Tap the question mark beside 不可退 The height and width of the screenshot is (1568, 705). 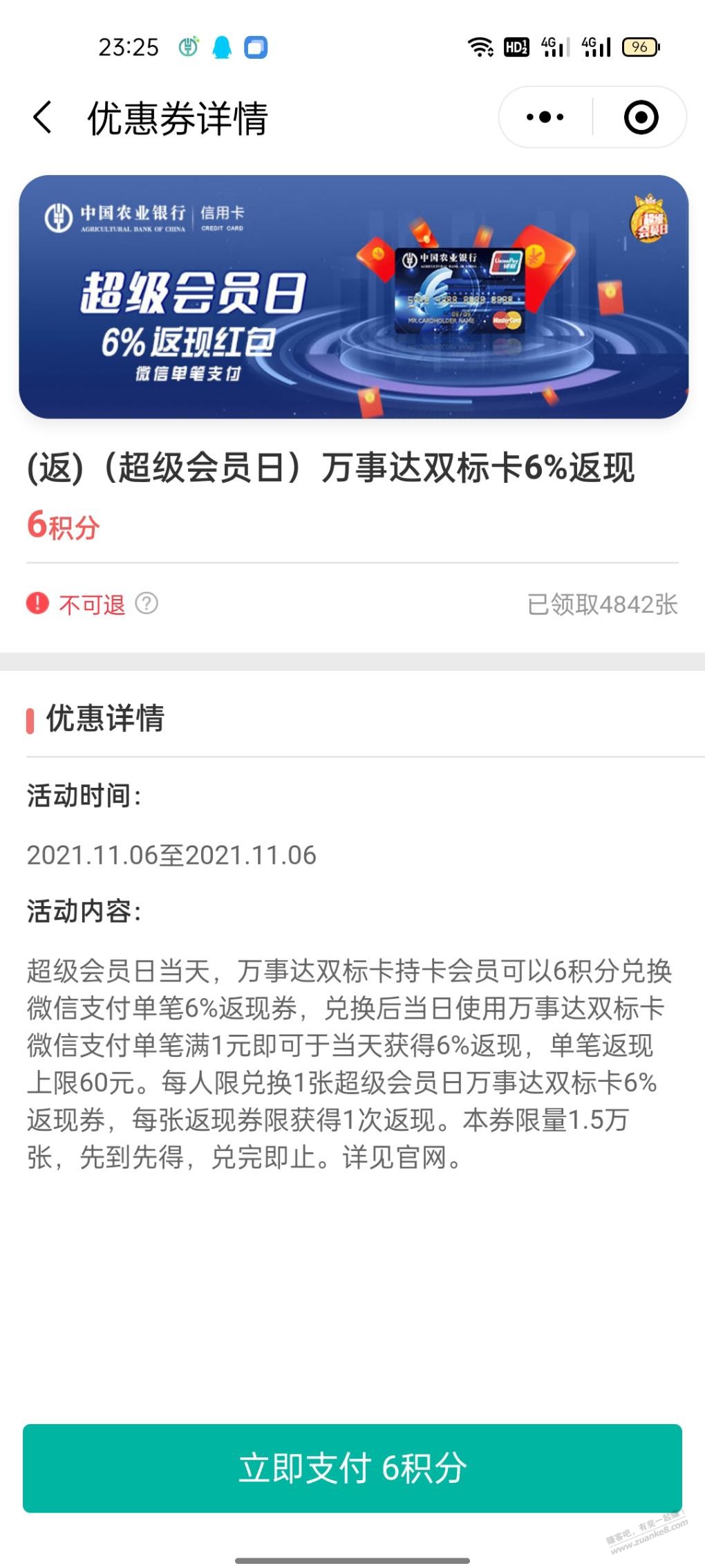coord(147,604)
